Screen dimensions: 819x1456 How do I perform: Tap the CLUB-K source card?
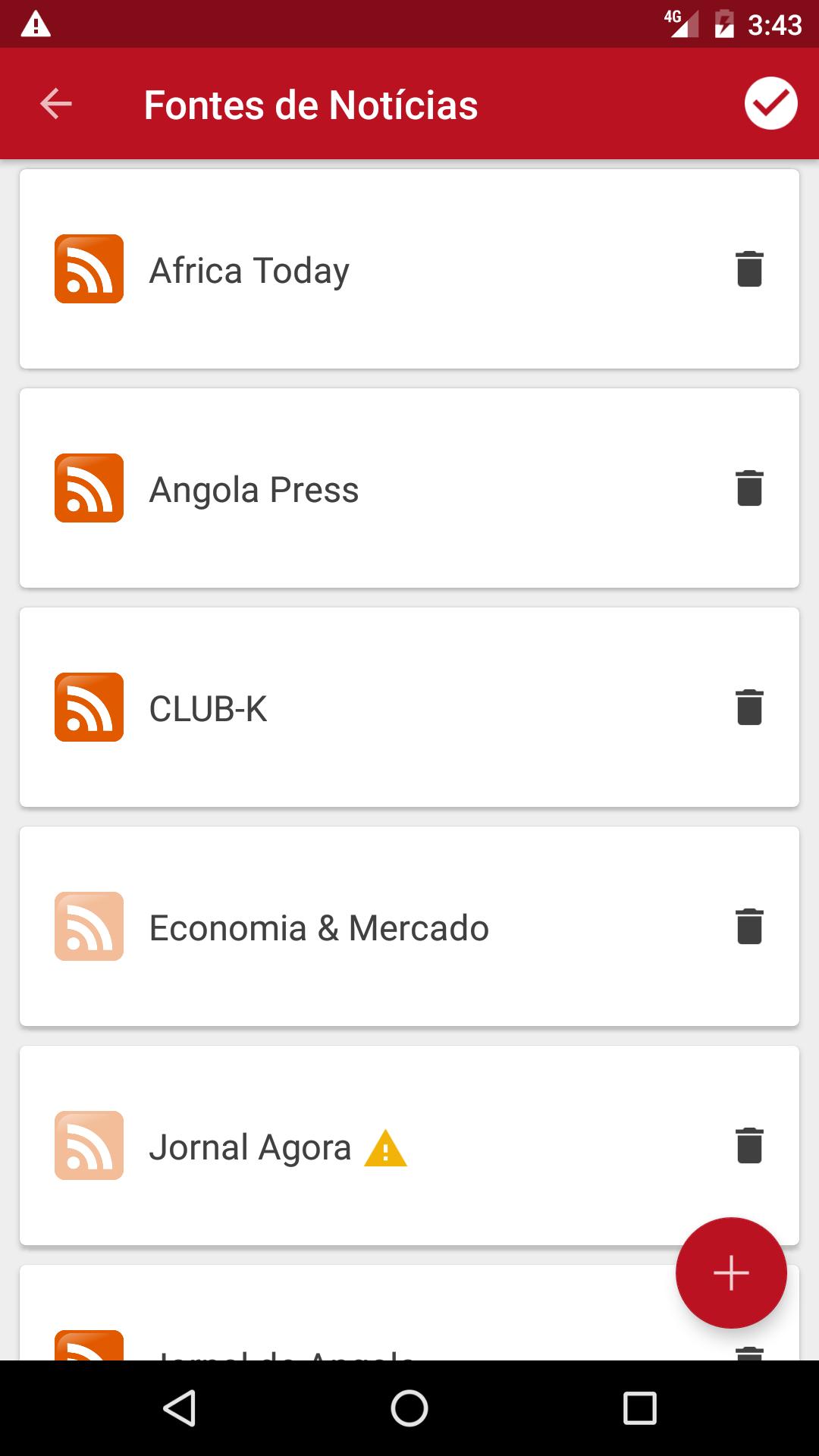point(409,708)
